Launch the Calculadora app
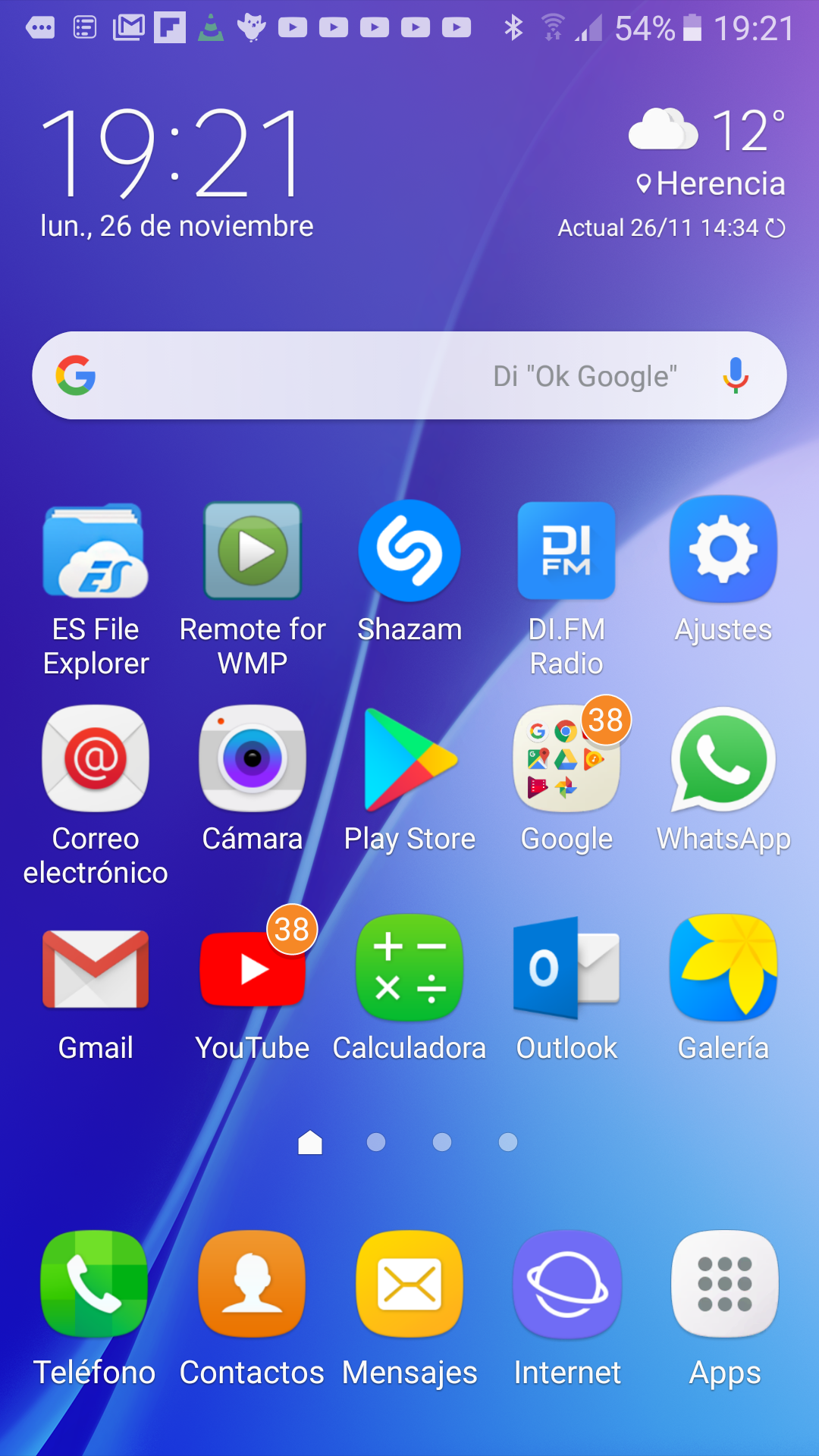 click(x=409, y=969)
